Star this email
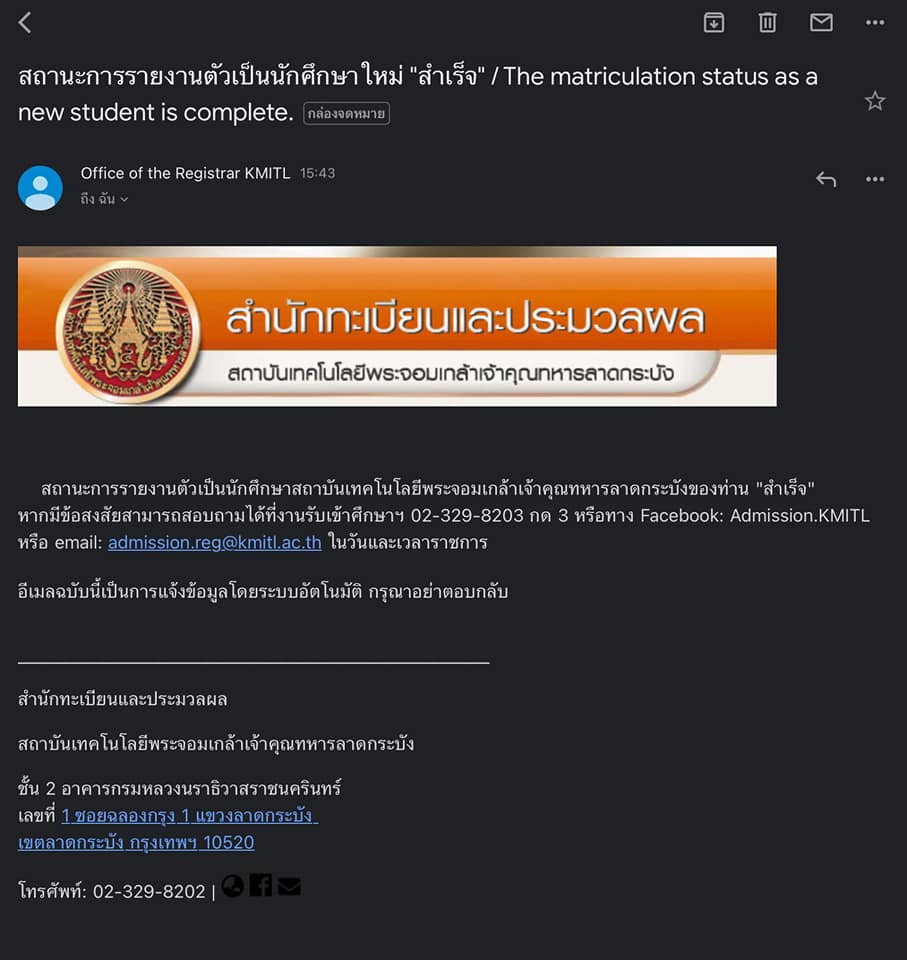 pos(875,101)
